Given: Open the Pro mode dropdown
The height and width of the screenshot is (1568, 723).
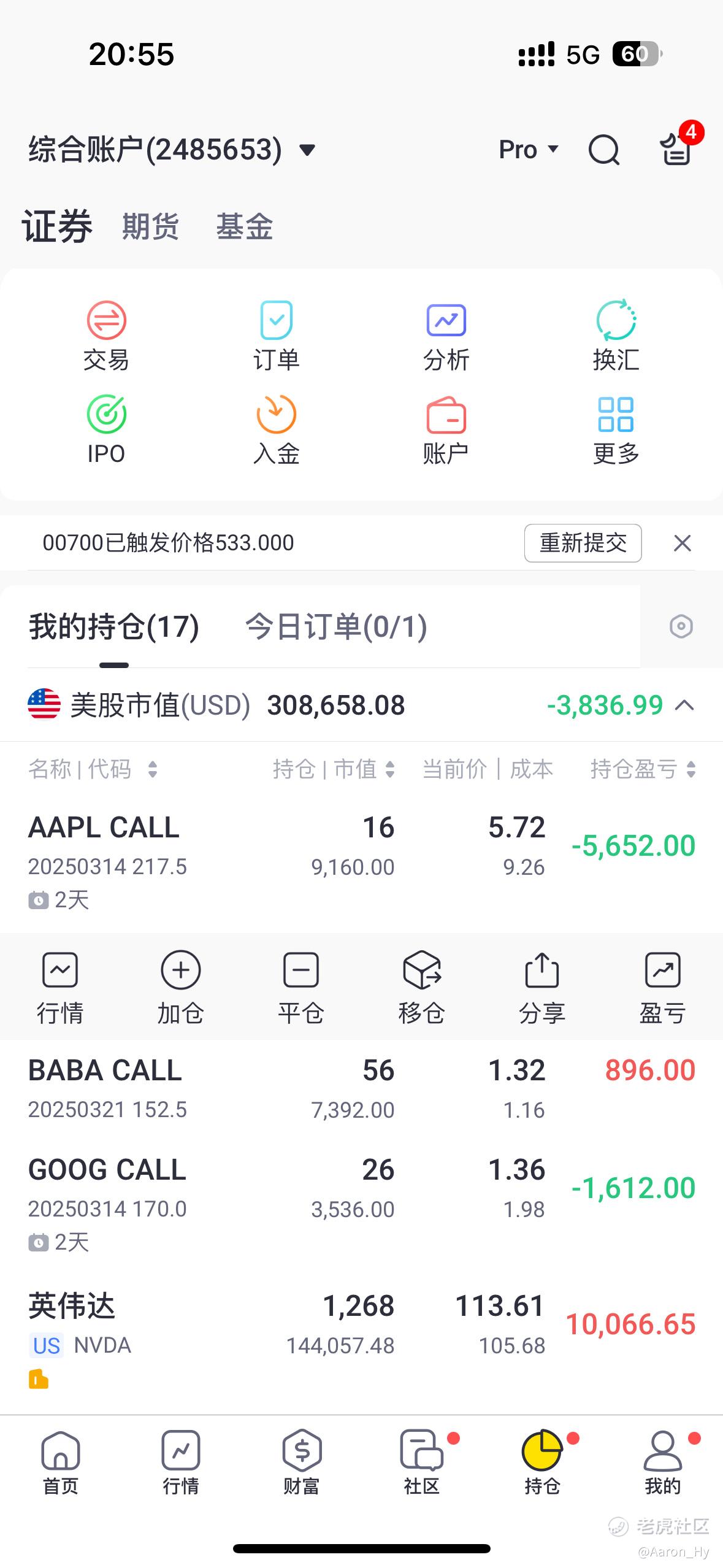Looking at the screenshot, I should (529, 150).
